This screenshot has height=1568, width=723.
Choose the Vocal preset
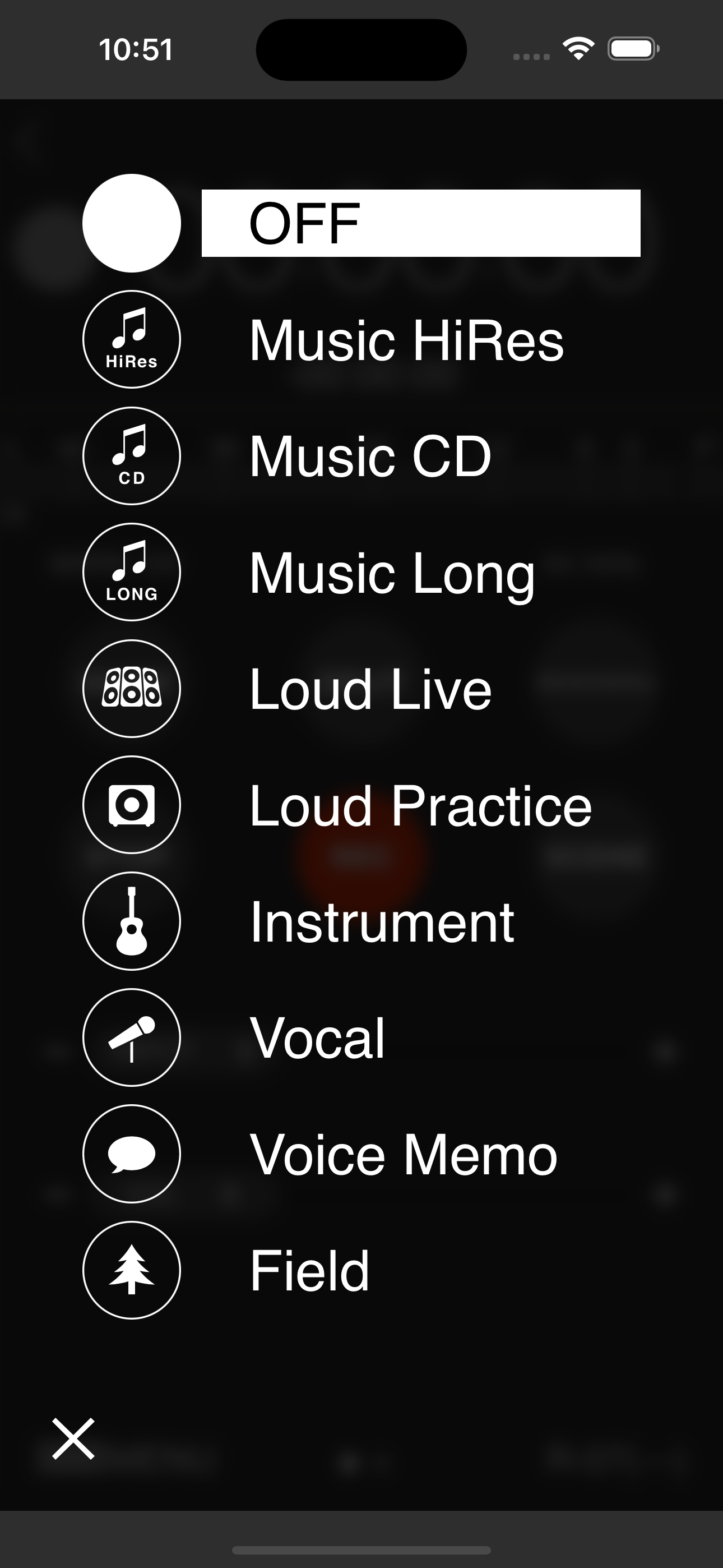pos(361,1037)
